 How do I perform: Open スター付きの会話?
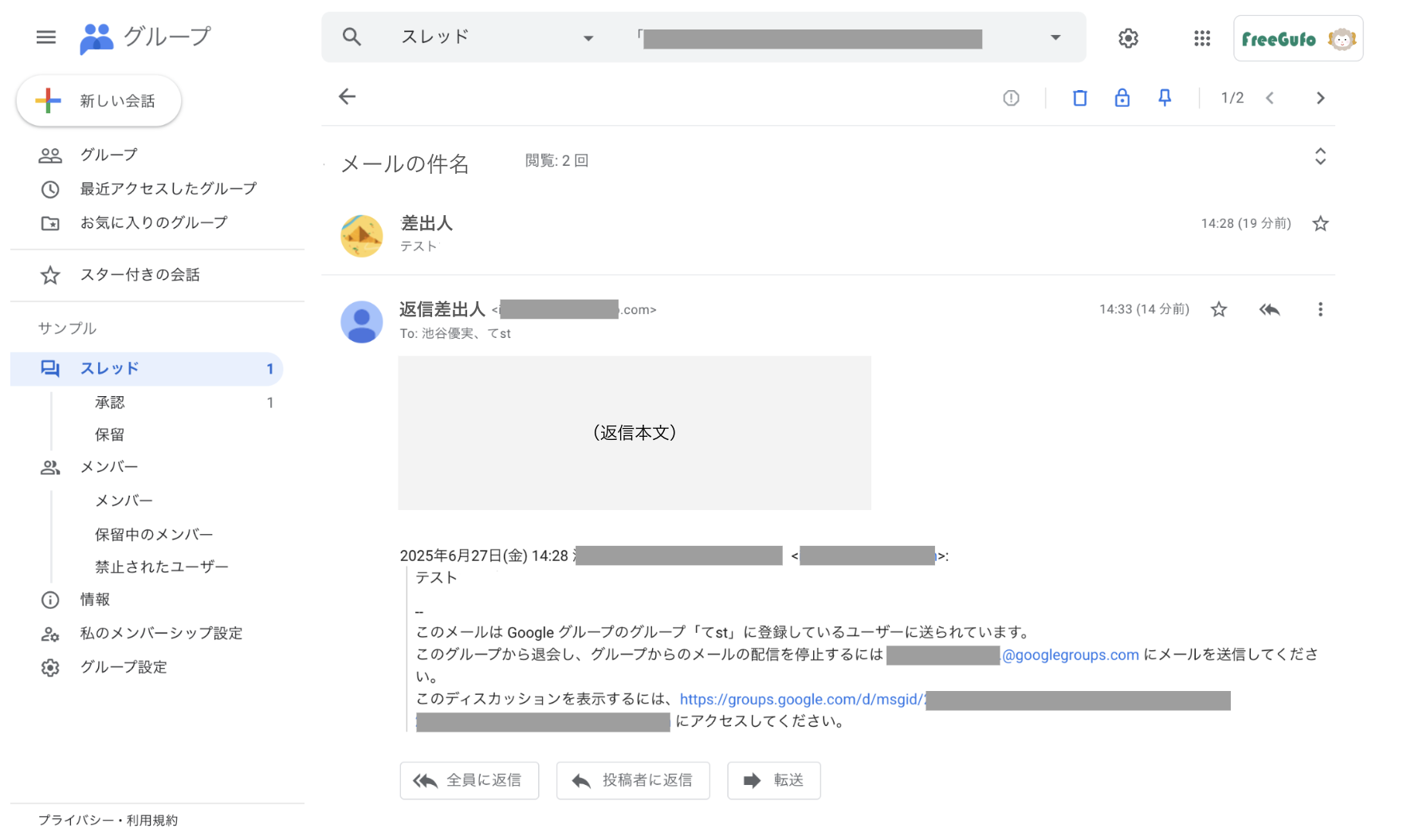[x=140, y=275]
